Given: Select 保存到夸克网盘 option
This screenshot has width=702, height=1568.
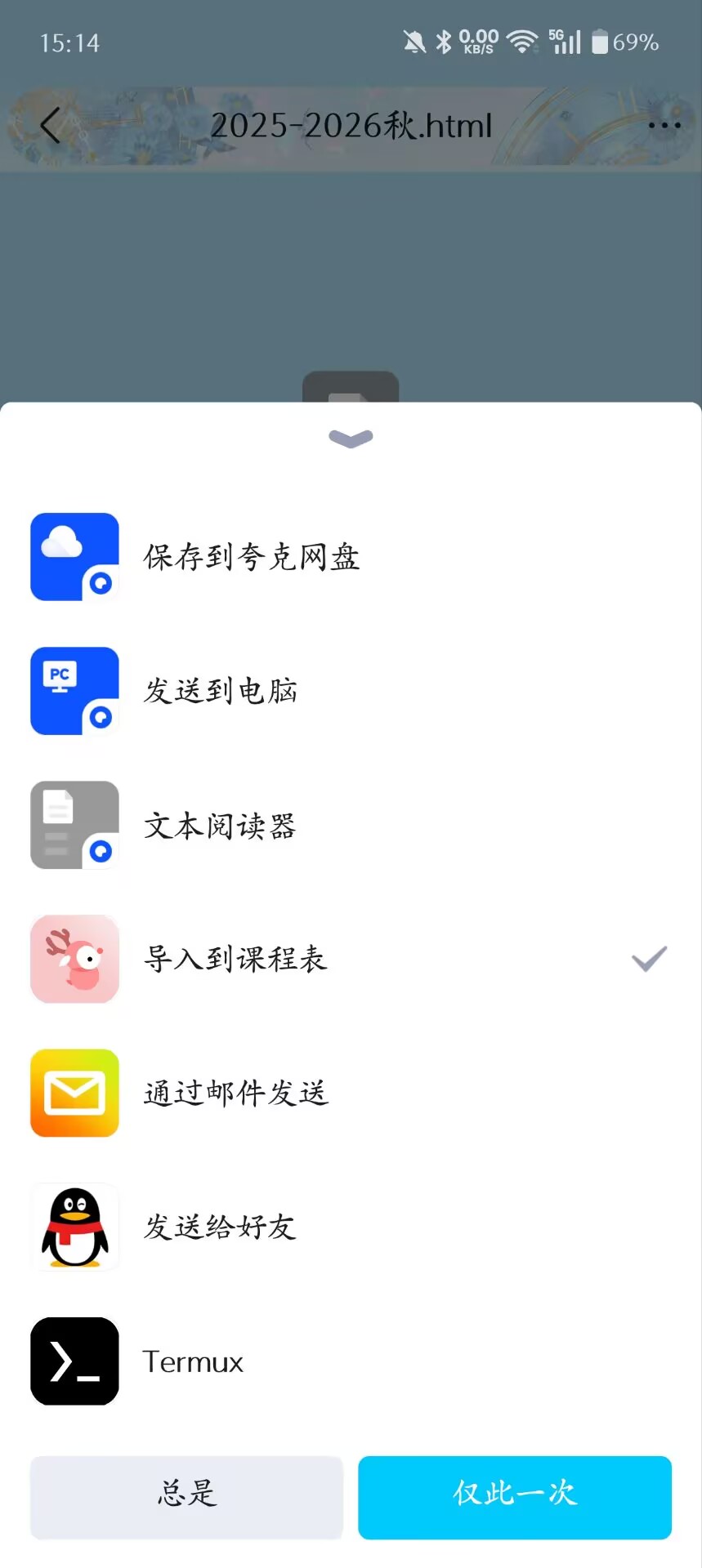Looking at the screenshot, I should [x=252, y=557].
